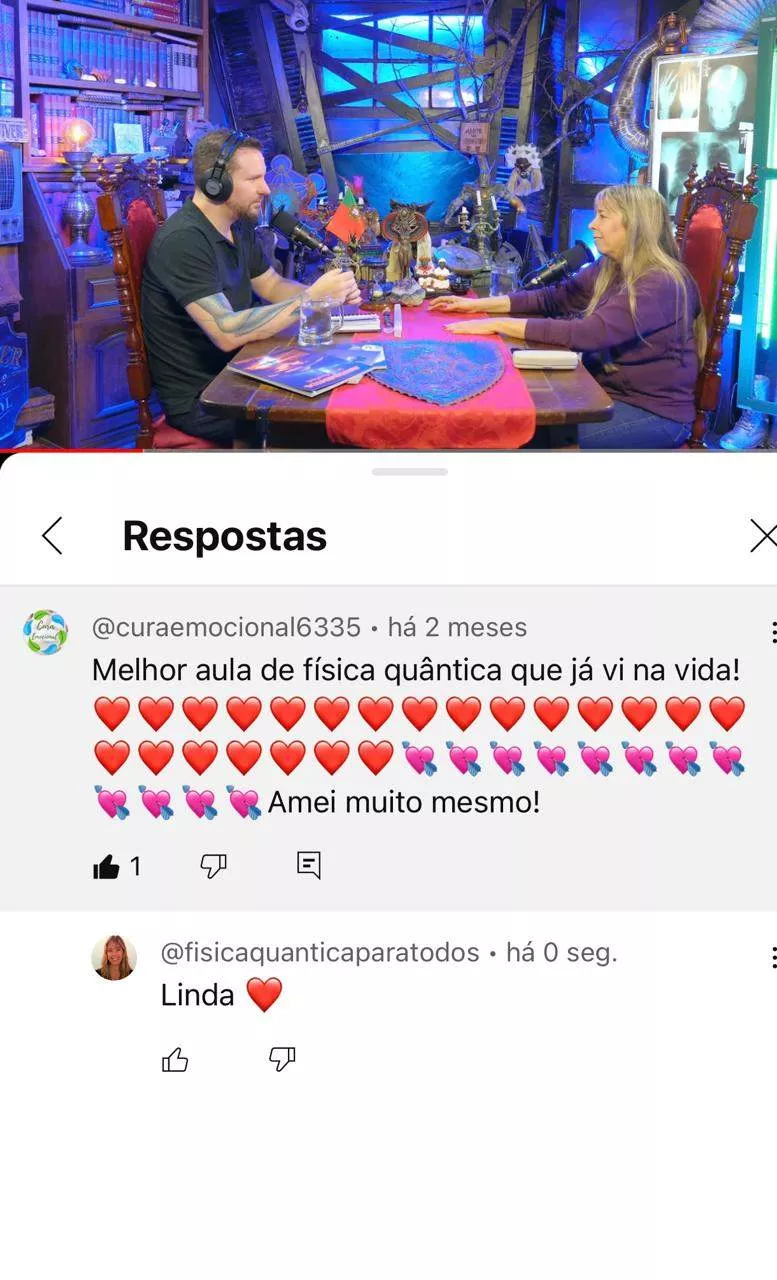Open options menu for the "Linda" reply
The height and width of the screenshot is (1280, 777).
(772, 957)
